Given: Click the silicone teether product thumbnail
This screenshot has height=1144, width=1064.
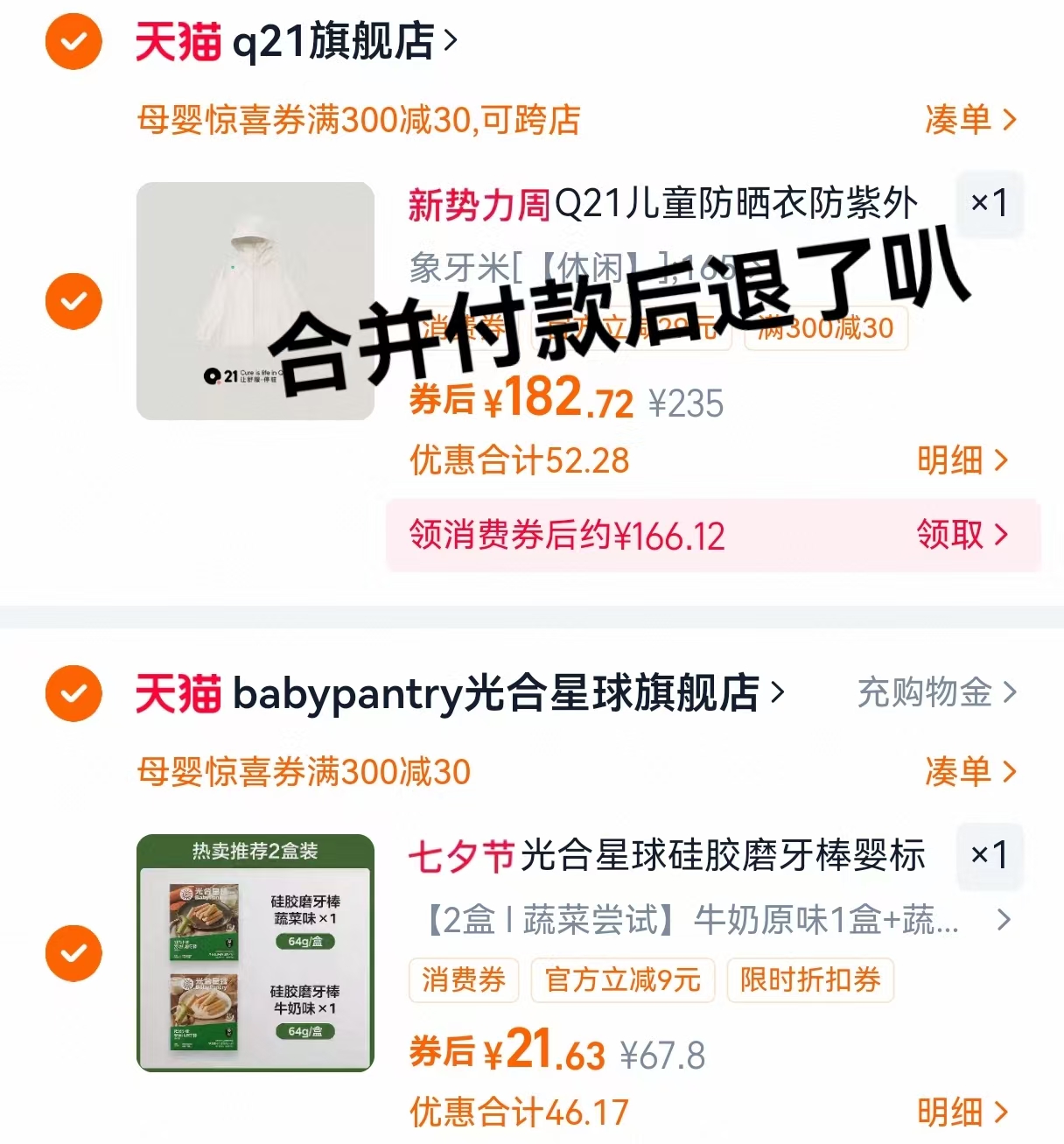Looking at the screenshot, I should pyautogui.click(x=255, y=954).
